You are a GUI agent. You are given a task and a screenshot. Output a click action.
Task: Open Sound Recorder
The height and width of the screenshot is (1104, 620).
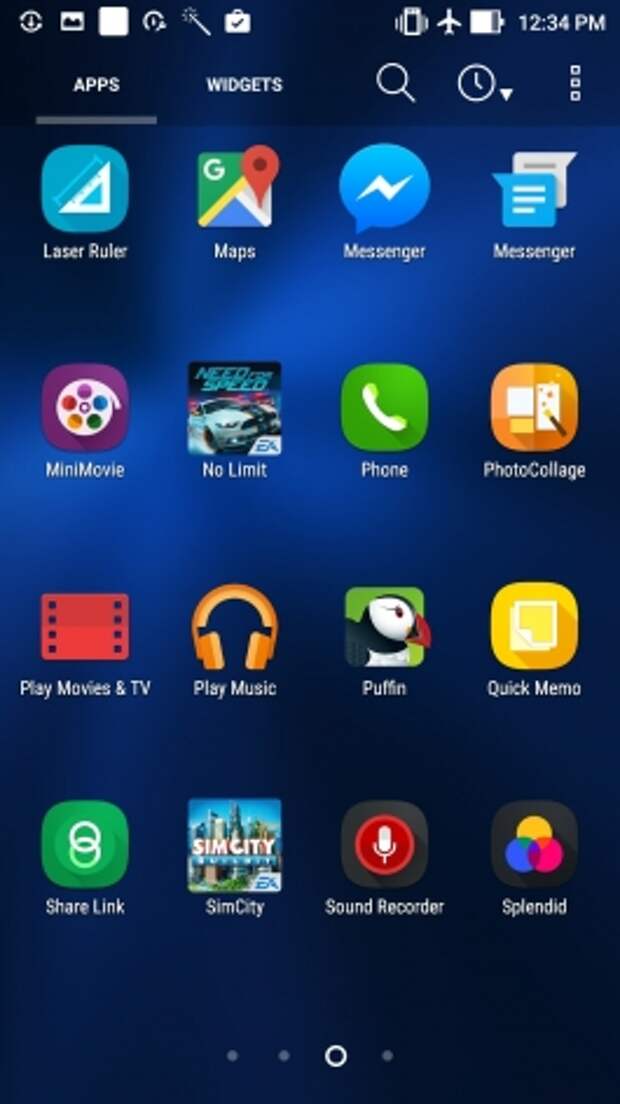click(x=384, y=845)
